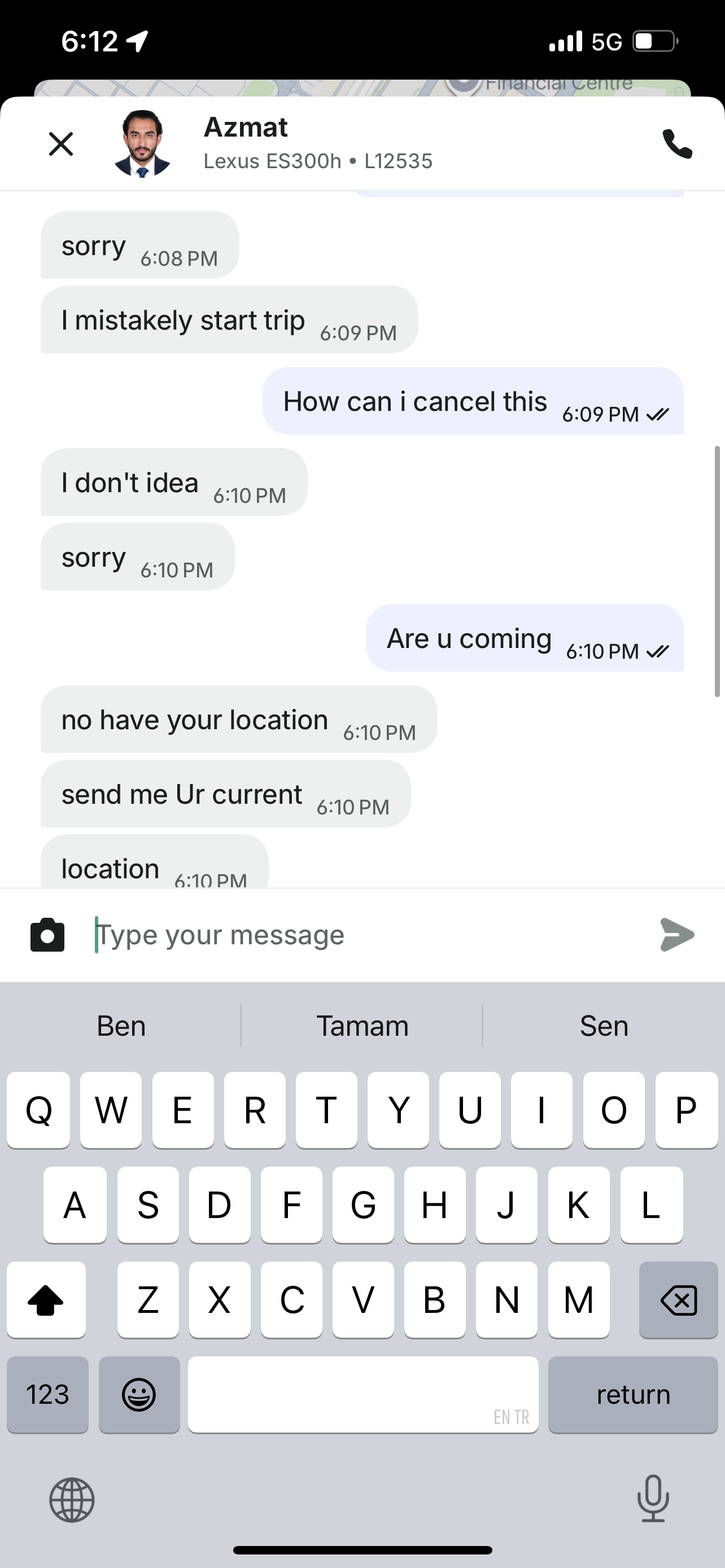Insert the suggested word 'Sen'

tap(603, 1026)
